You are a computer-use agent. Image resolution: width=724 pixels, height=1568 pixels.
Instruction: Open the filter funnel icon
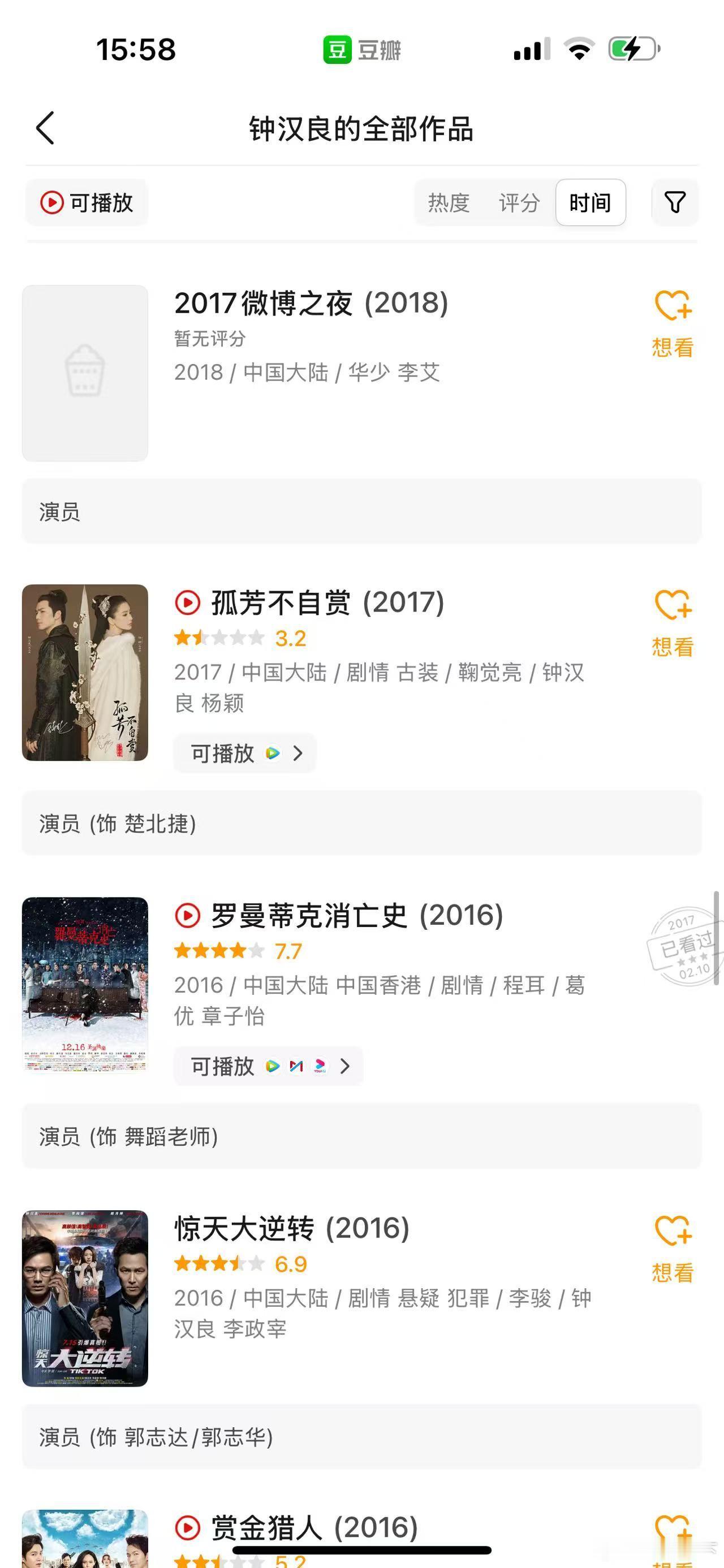point(674,203)
